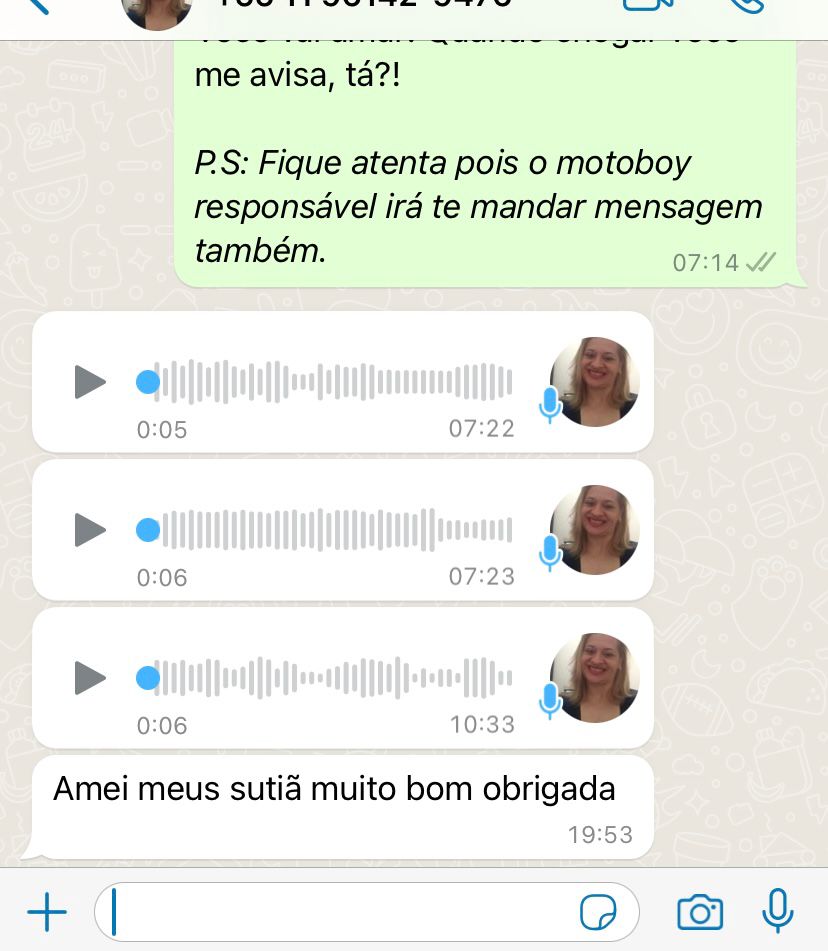
Task: Open the sticker picker in message field
Action: point(597,912)
